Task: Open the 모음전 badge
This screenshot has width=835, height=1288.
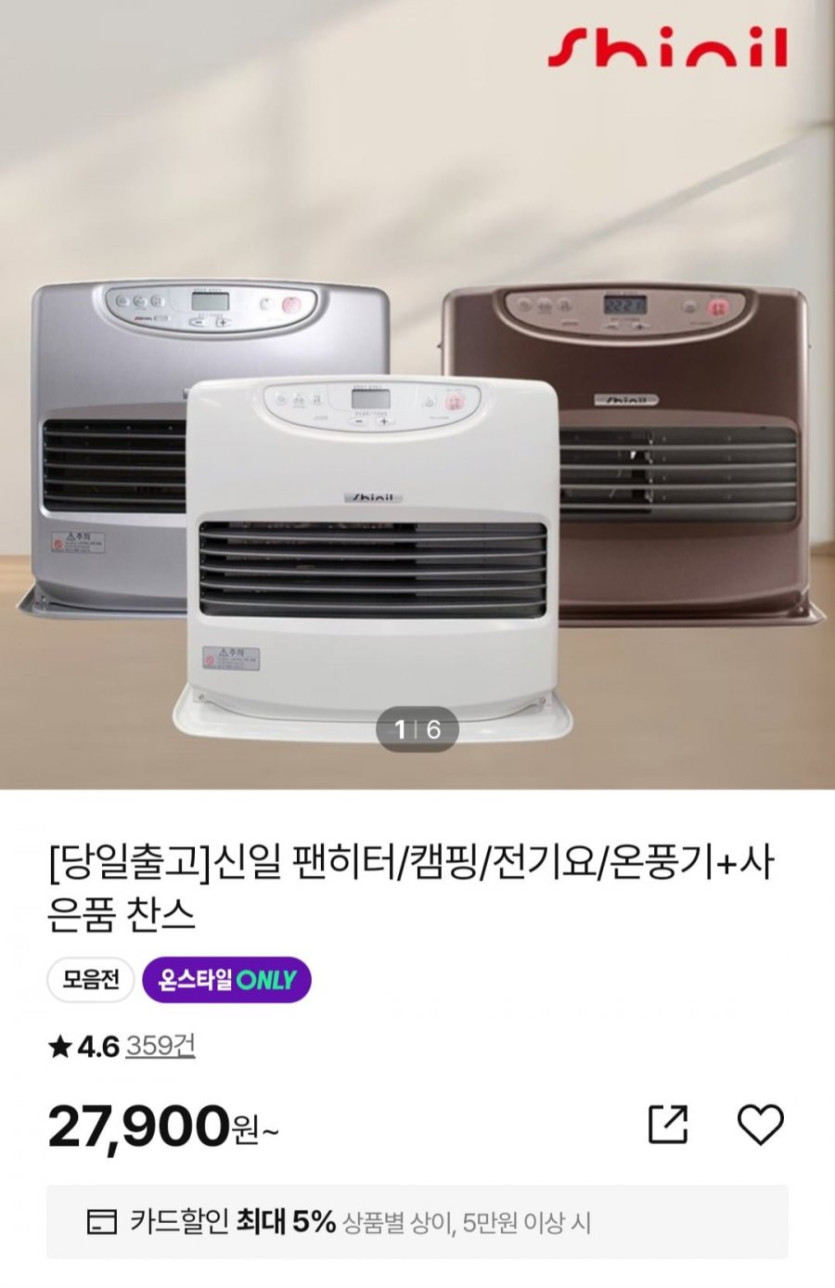Action: pyautogui.click(x=90, y=980)
